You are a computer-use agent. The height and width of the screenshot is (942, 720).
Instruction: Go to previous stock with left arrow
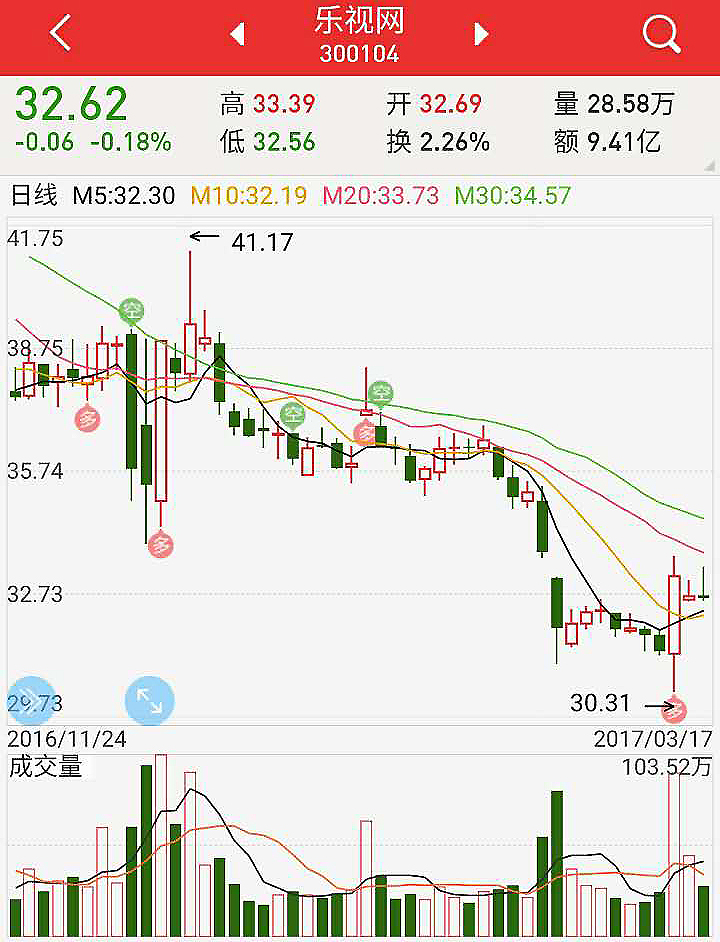[236, 32]
